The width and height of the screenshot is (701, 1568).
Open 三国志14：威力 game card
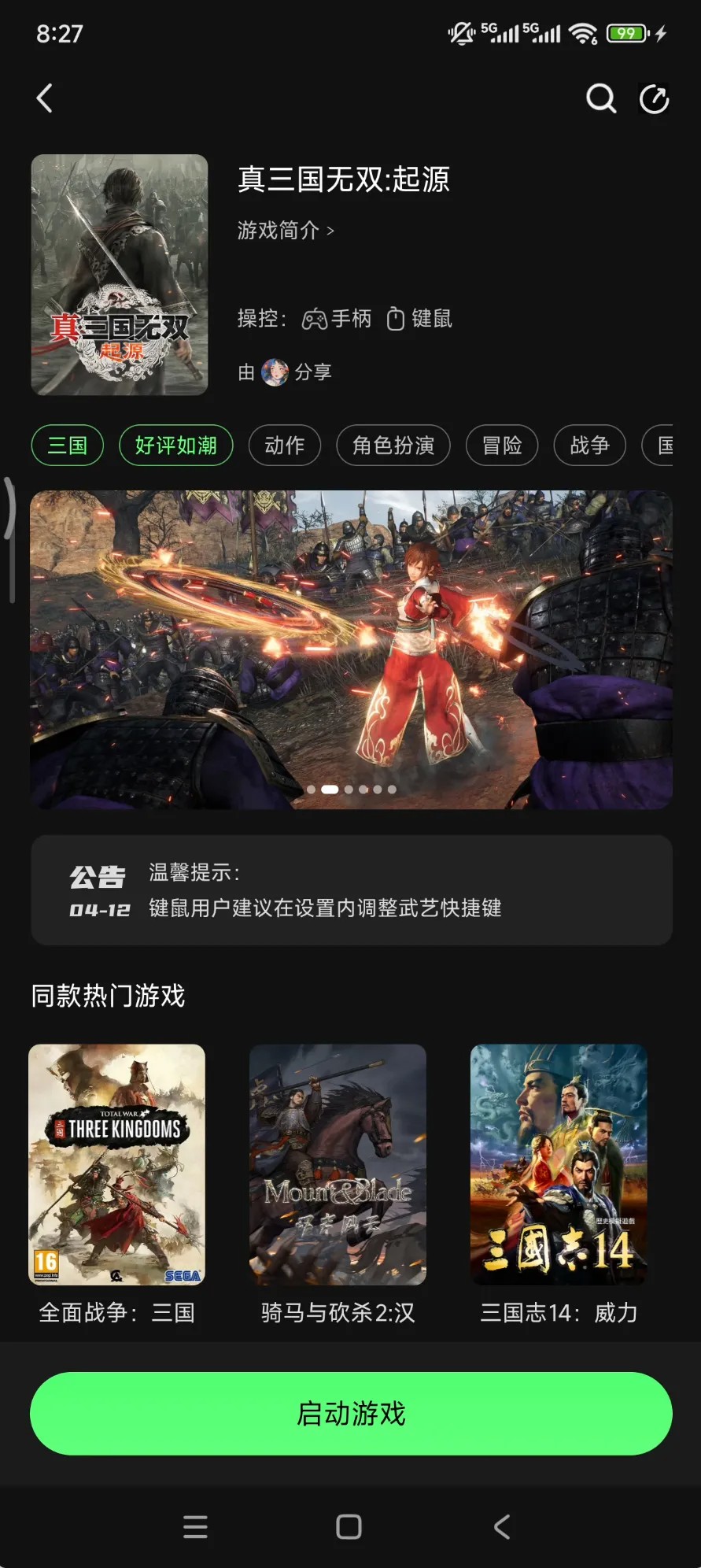click(x=559, y=1165)
